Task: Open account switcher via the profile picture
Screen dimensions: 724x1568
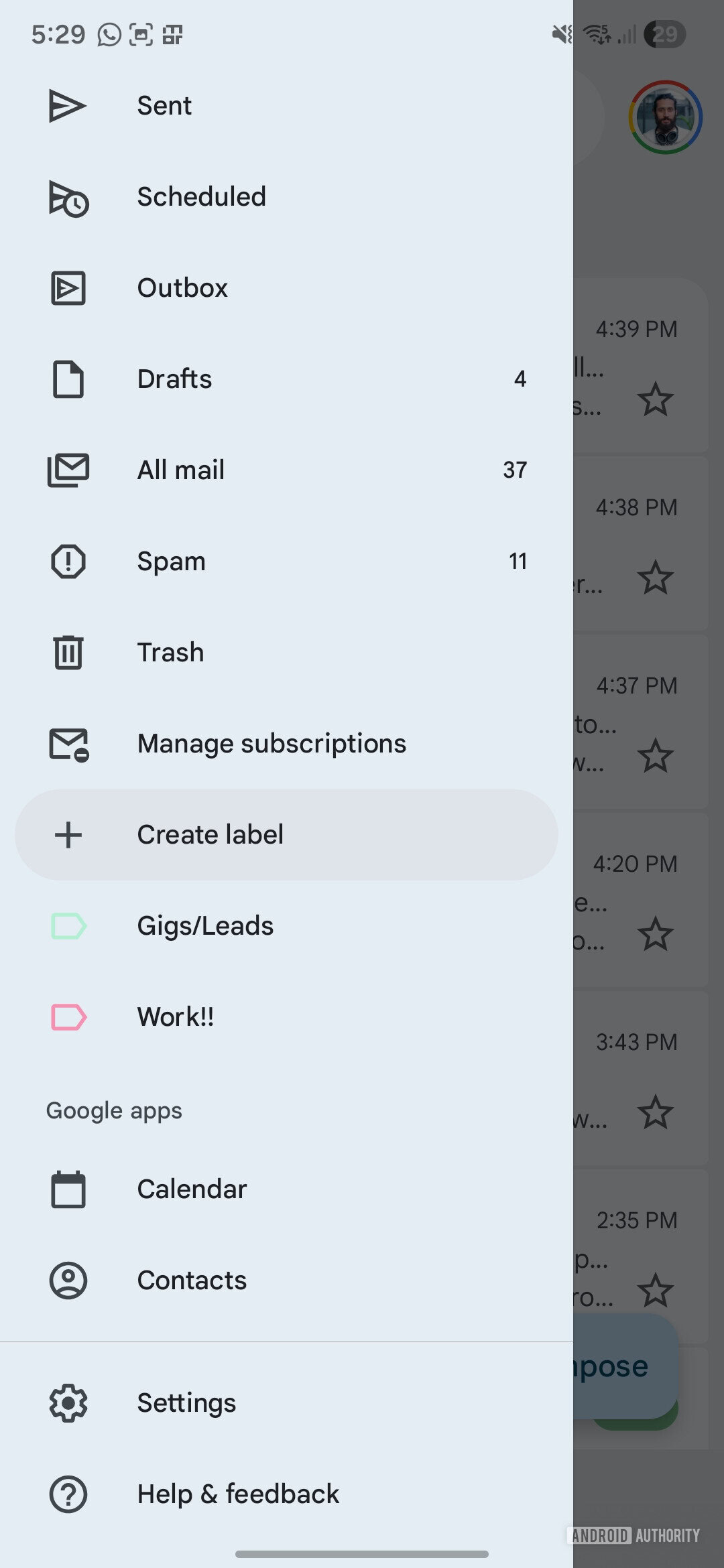Action: pyautogui.click(x=666, y=117)
